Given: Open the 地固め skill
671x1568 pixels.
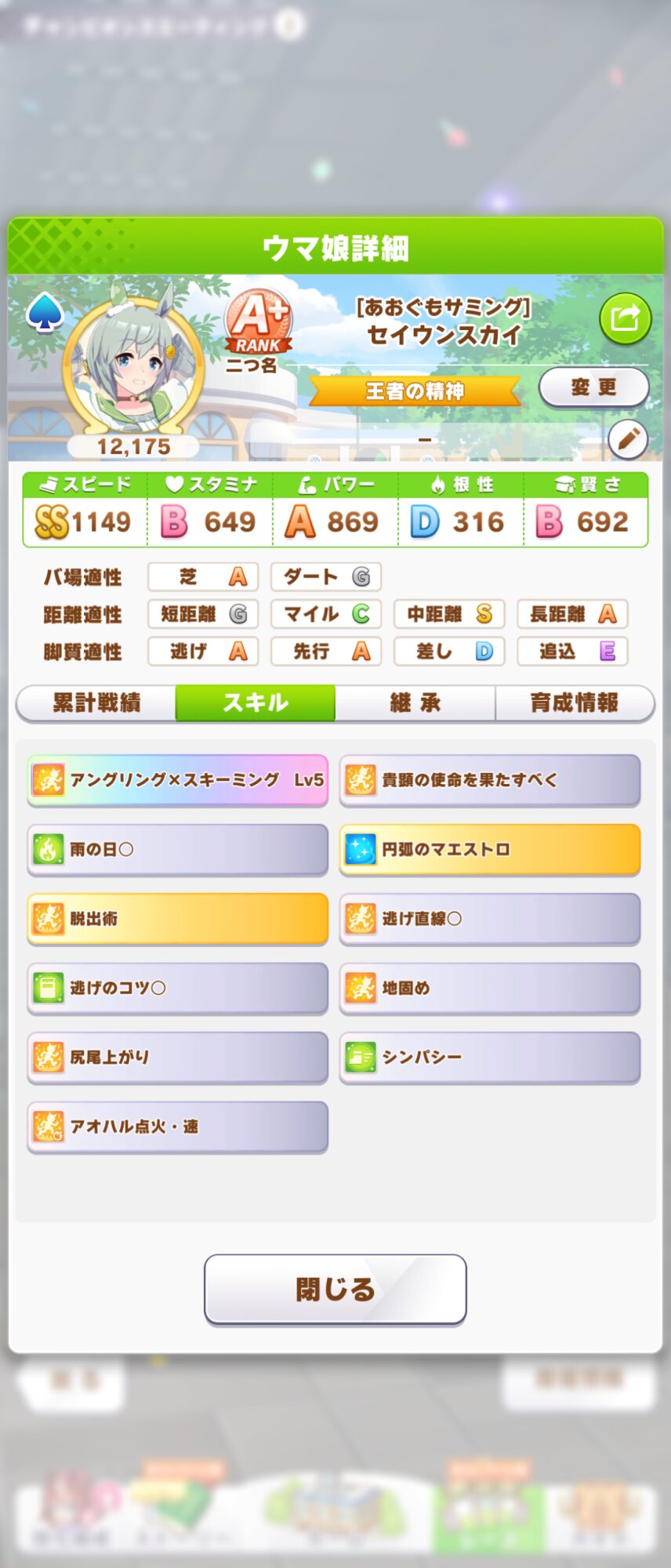Looking at the screenshot, I should [490, 988].
